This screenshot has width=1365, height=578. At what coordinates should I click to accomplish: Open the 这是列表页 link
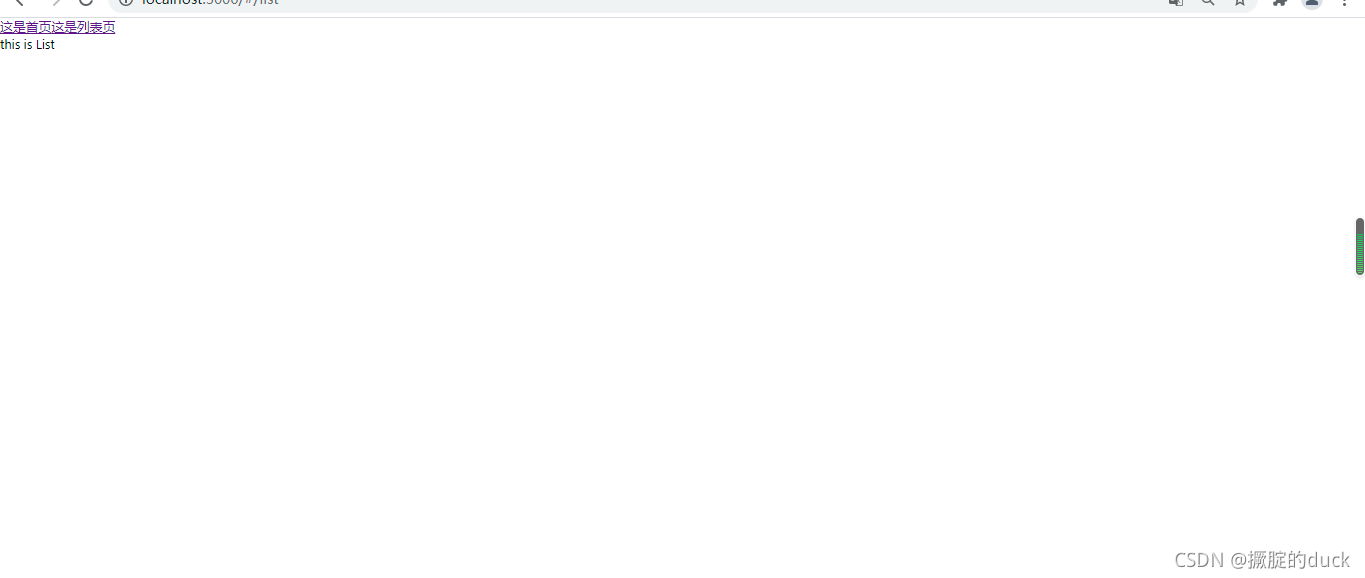[83, 27]
